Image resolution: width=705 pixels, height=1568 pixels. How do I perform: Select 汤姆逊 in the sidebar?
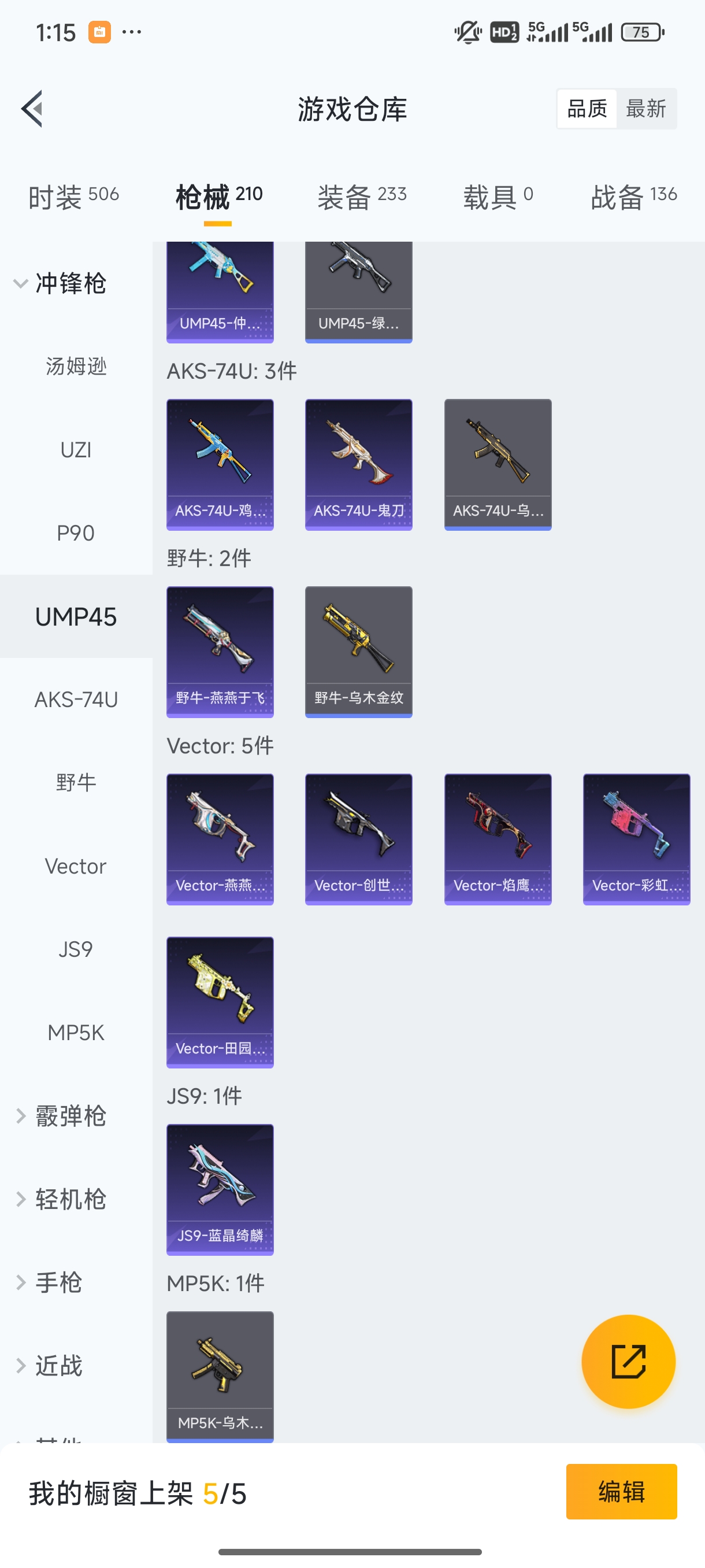(x=76, y=367)
